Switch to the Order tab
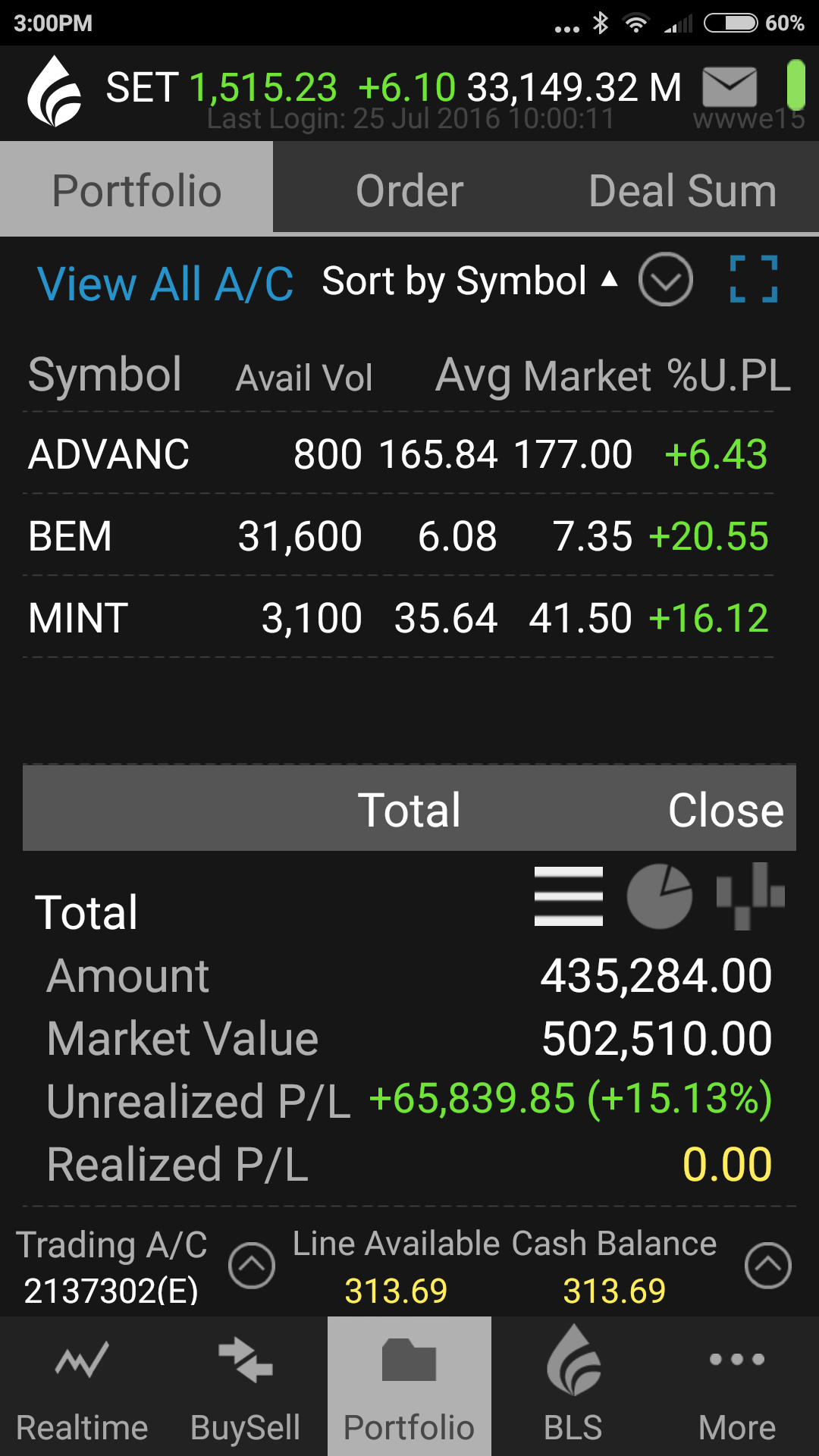The image size is (819, 1456). (409, 190)
